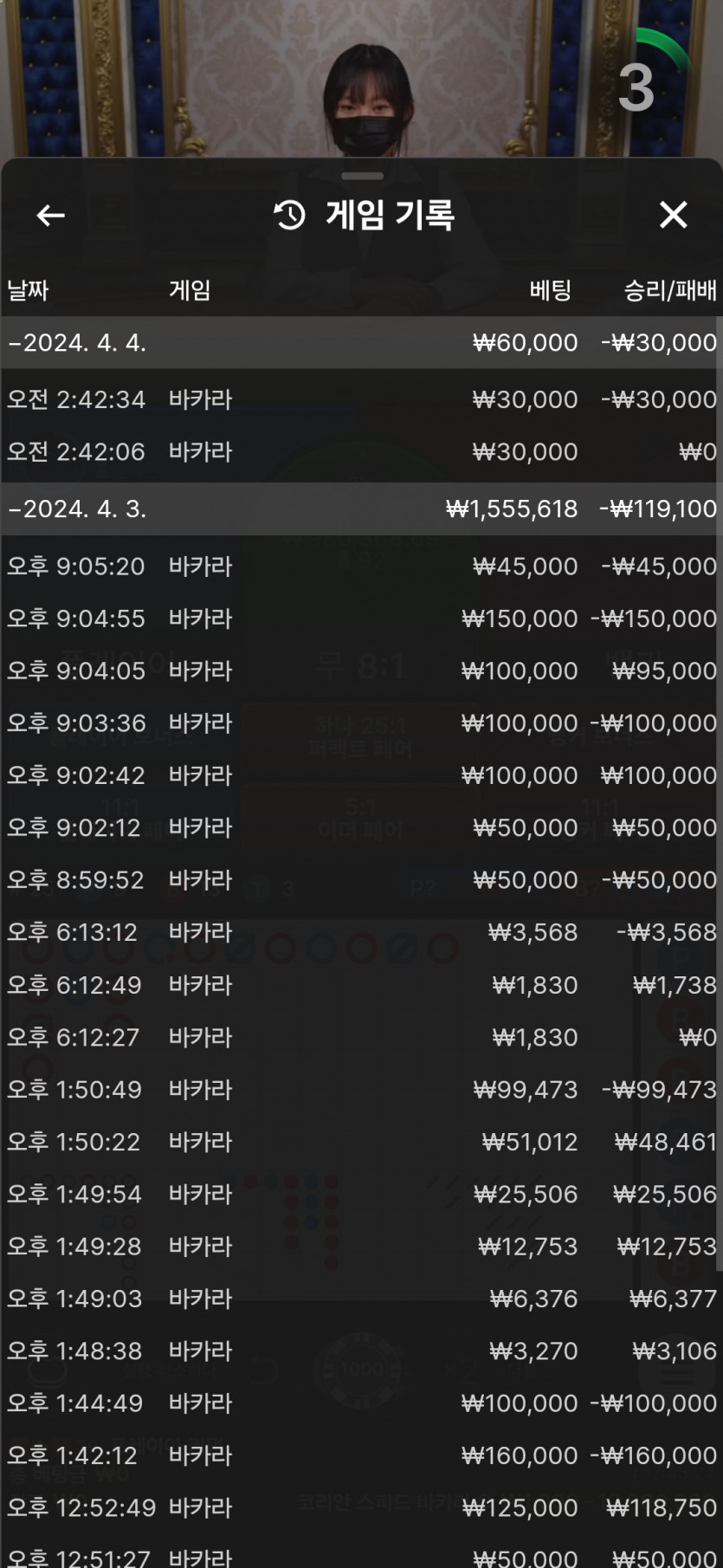Close the game history panel
Viewport: 723px width, 1568px height.
point(673,215)
